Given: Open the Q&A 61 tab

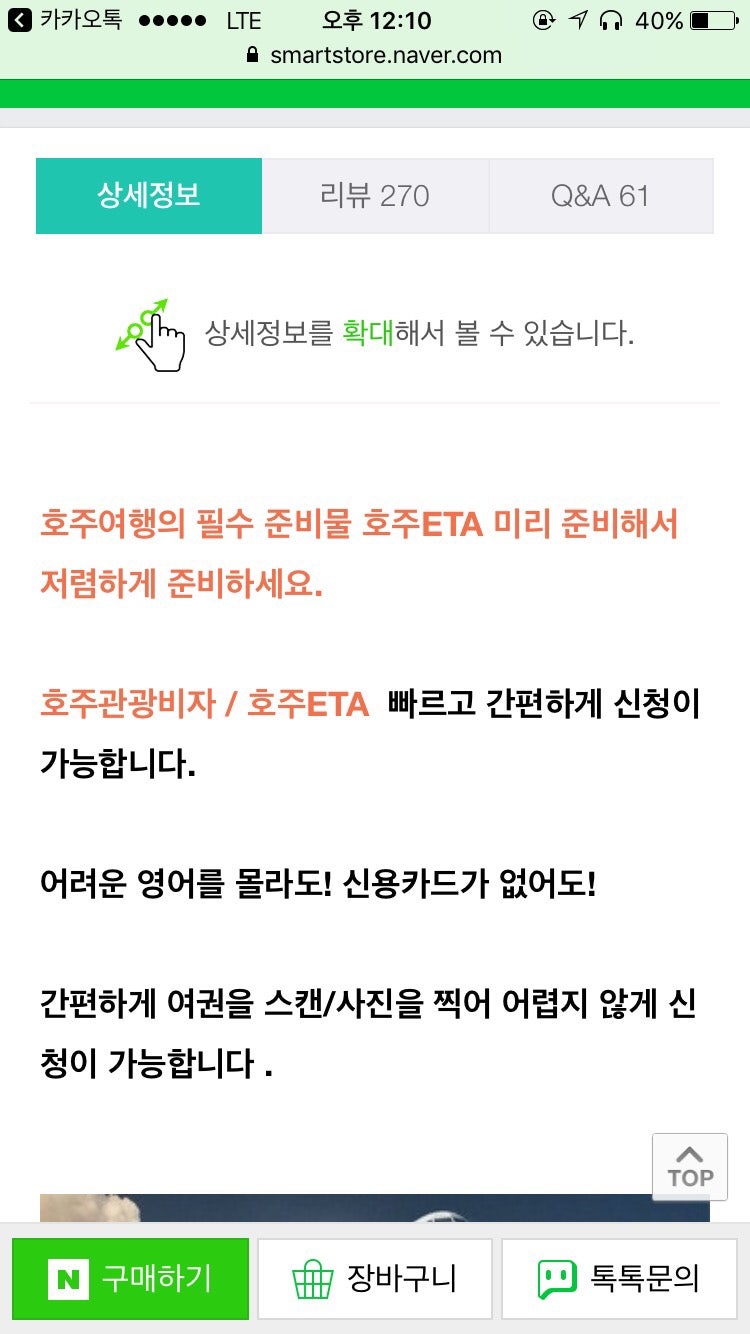Looking at the screenshot, I should 601,196.
